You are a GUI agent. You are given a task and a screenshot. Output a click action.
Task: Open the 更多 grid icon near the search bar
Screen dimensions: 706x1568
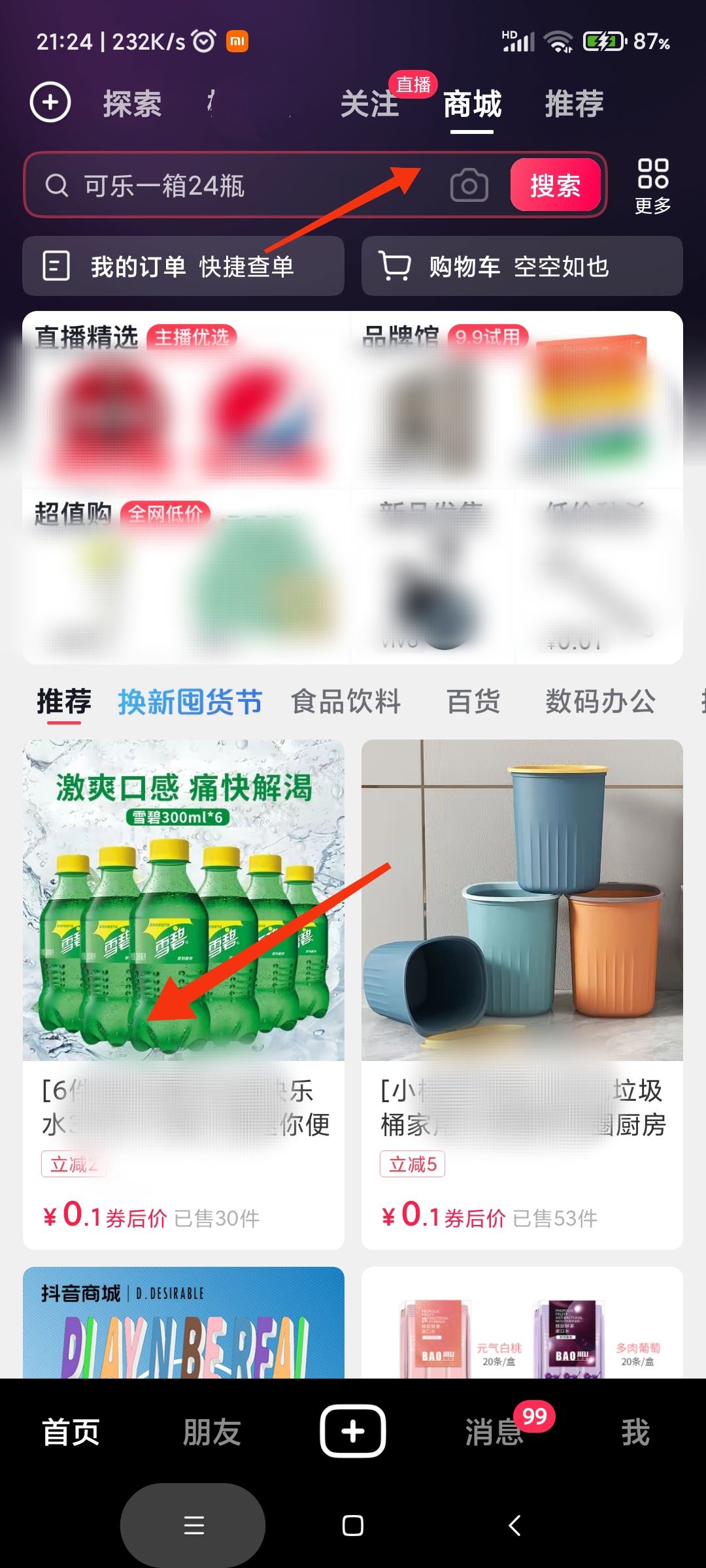coord(652,175)
